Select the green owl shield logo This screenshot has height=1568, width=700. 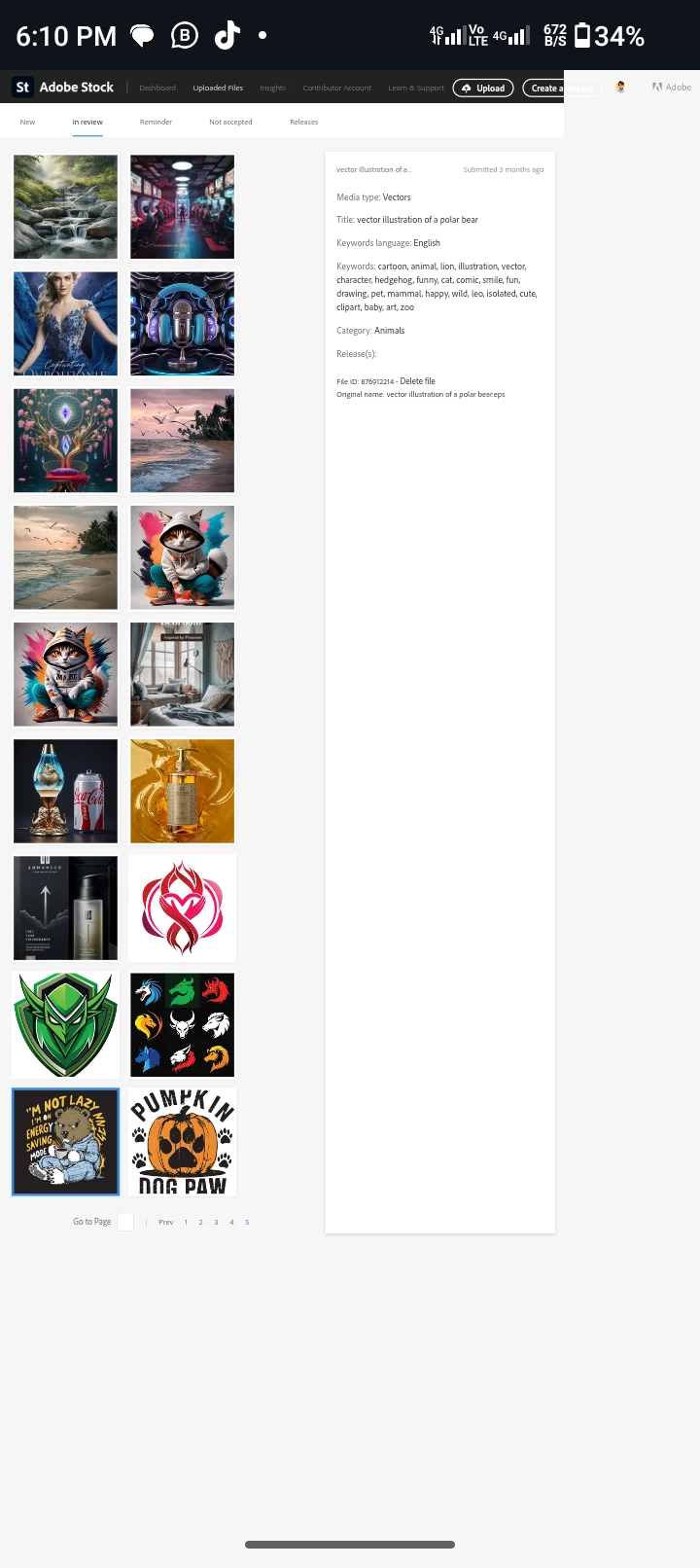point(65,1024)
